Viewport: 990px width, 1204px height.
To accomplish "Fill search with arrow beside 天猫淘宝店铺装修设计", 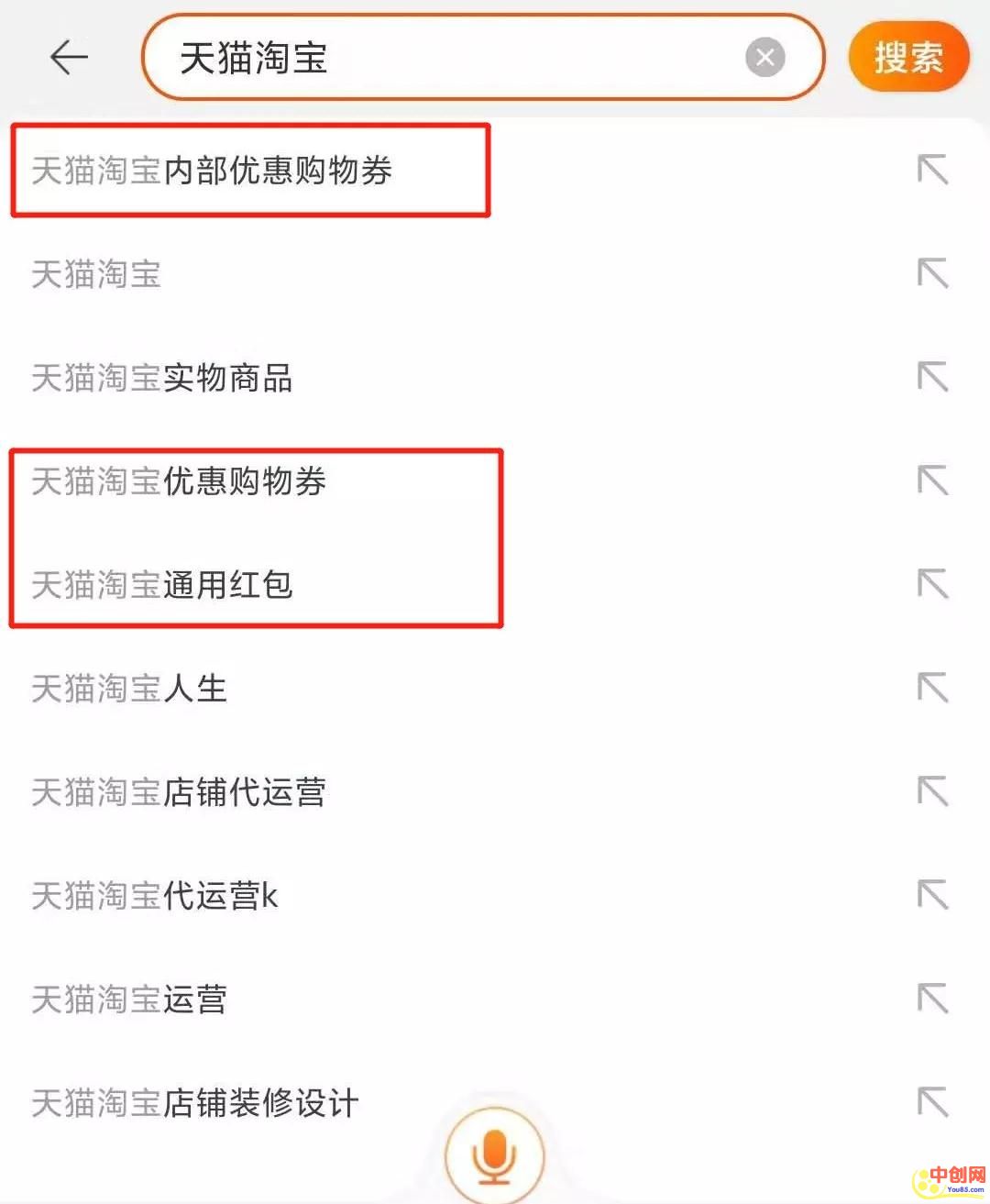I will [932, 1102].
